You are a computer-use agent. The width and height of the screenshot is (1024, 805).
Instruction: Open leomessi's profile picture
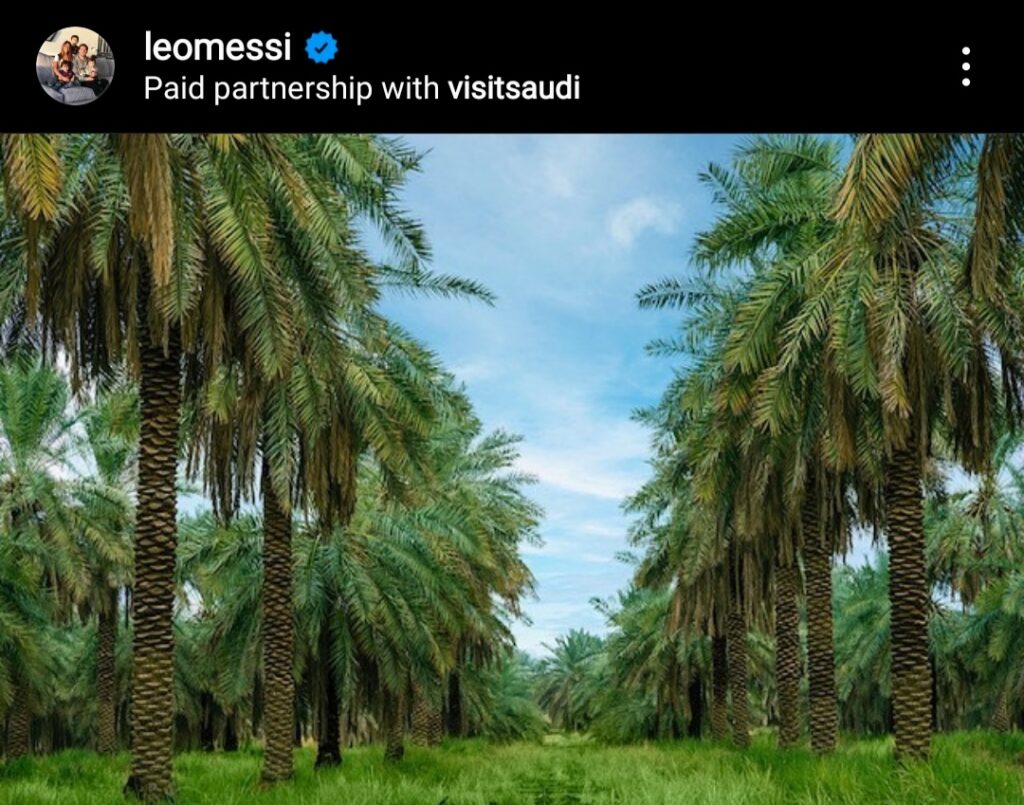75,66
